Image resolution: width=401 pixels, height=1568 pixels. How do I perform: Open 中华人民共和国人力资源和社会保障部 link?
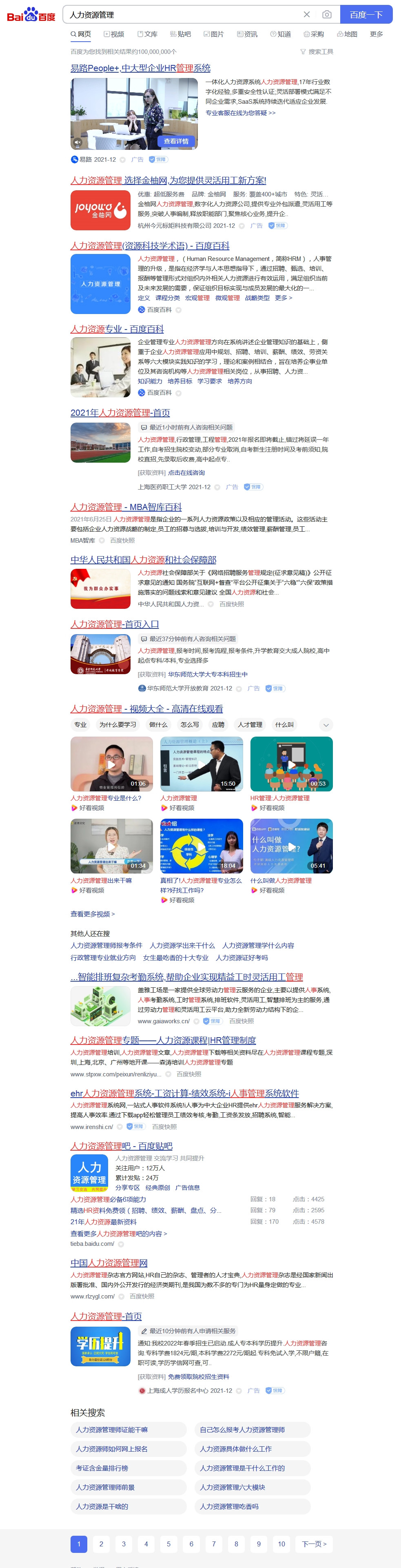point(143,559)
